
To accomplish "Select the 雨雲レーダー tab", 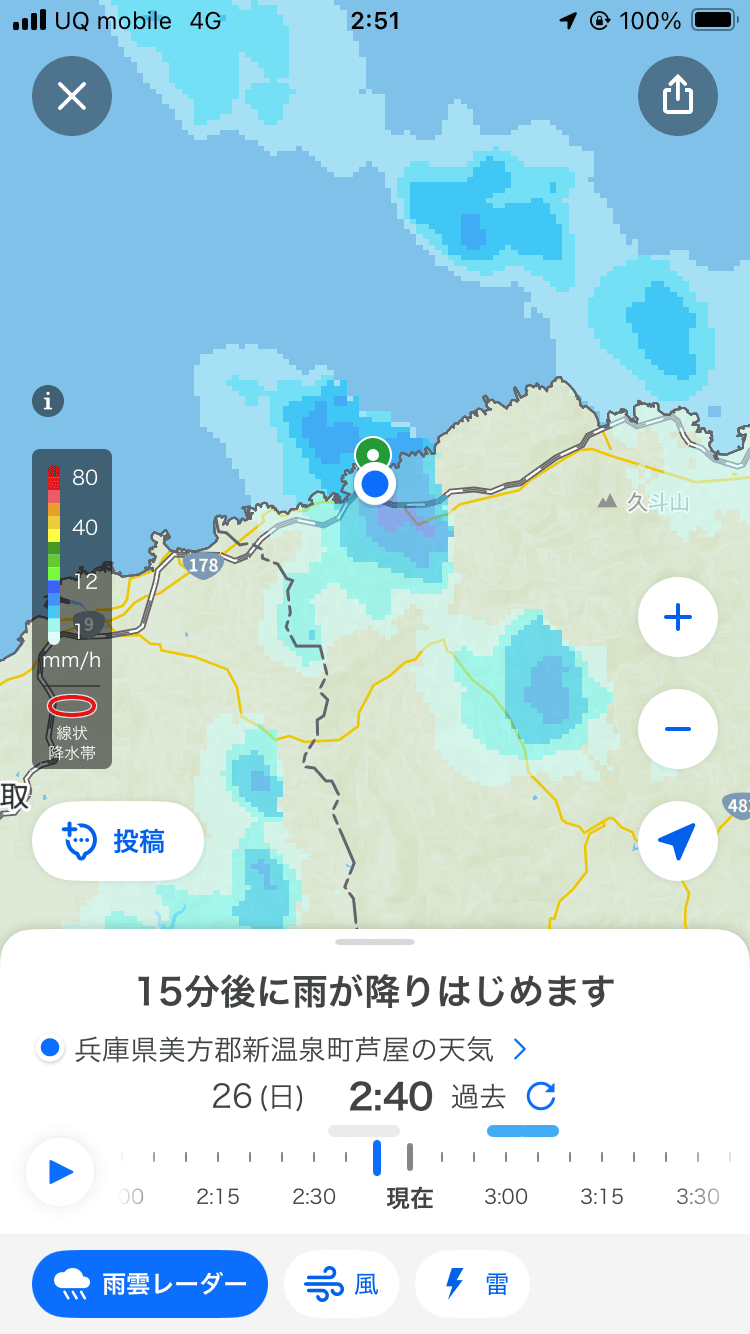I will 150,1283.
